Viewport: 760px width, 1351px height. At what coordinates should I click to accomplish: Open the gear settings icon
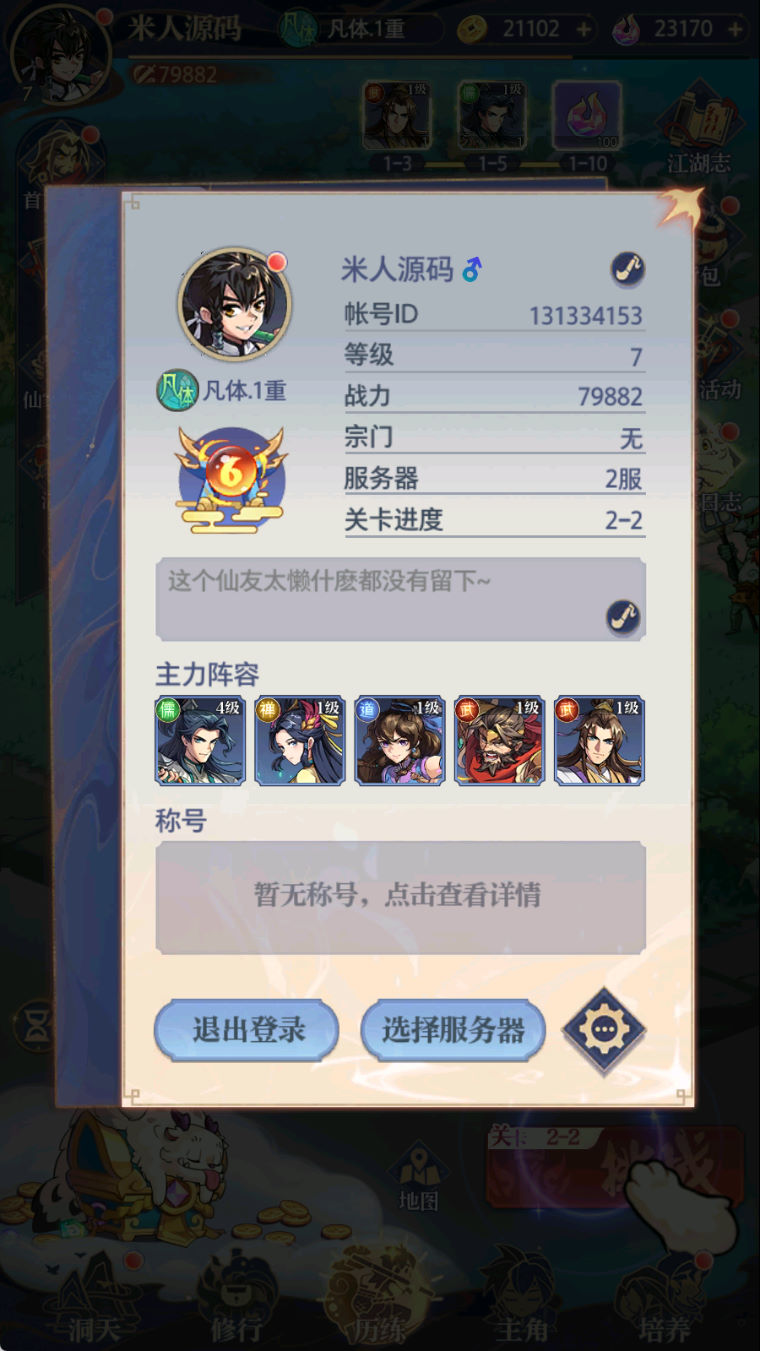click(x=603, y=1030)
